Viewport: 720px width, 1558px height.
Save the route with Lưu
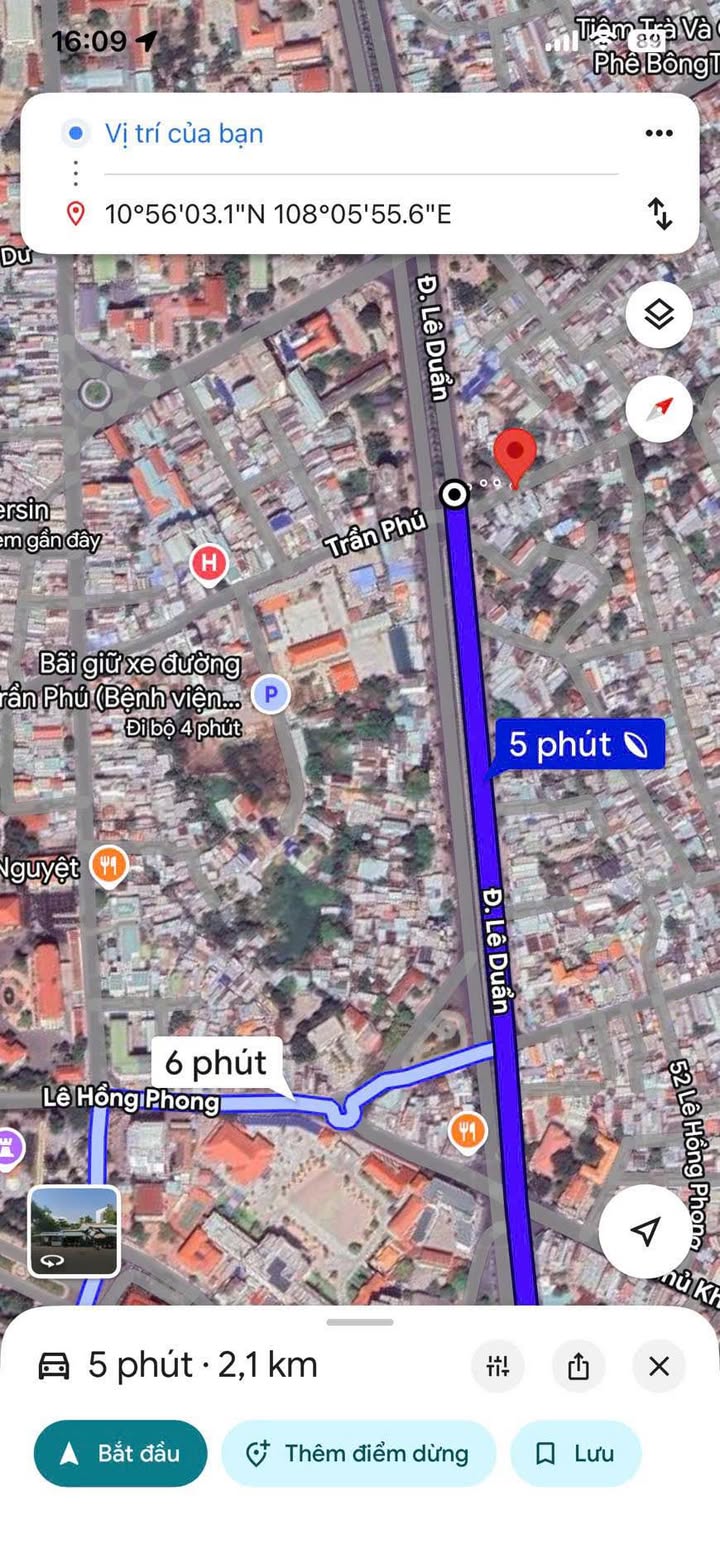click(575, 1453)
